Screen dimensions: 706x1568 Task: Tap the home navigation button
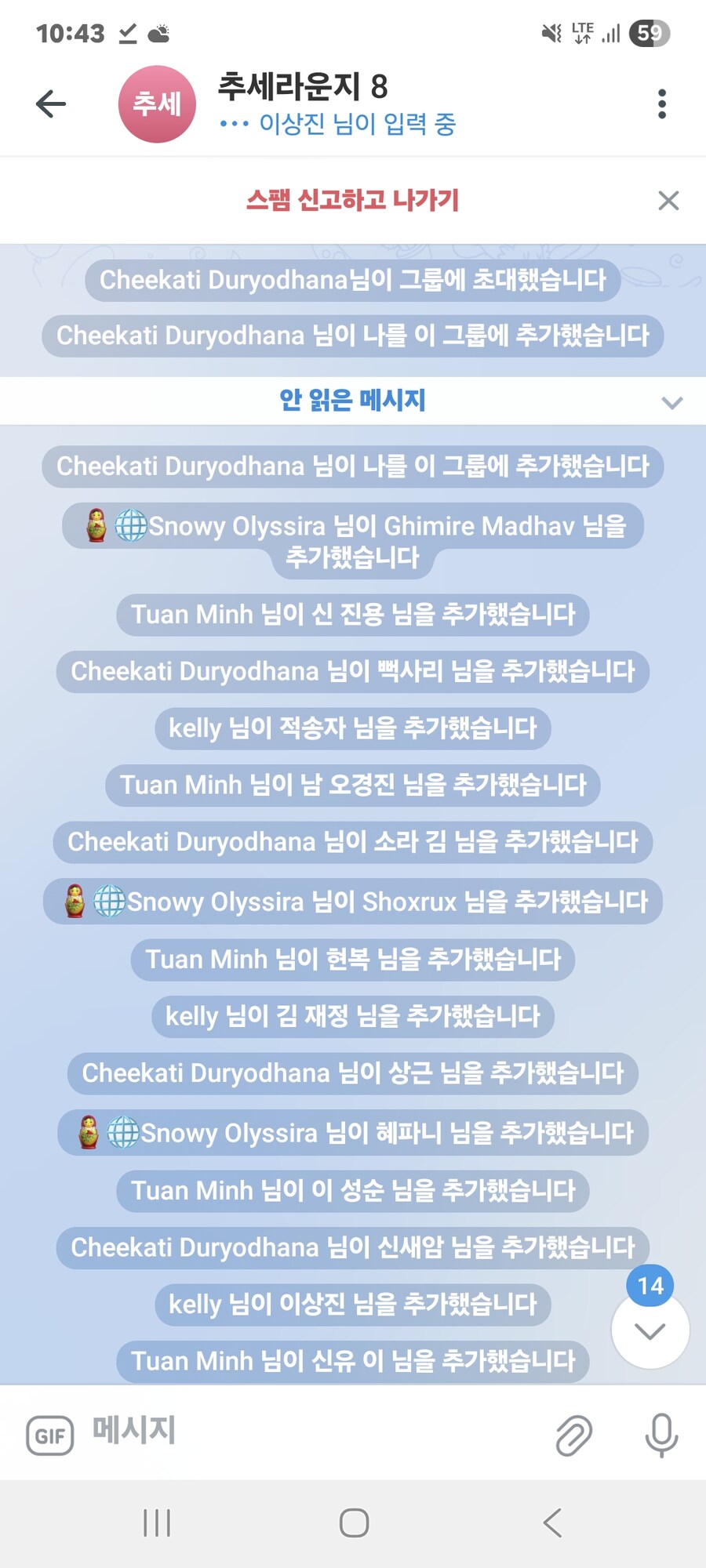tap(353, 1522)
